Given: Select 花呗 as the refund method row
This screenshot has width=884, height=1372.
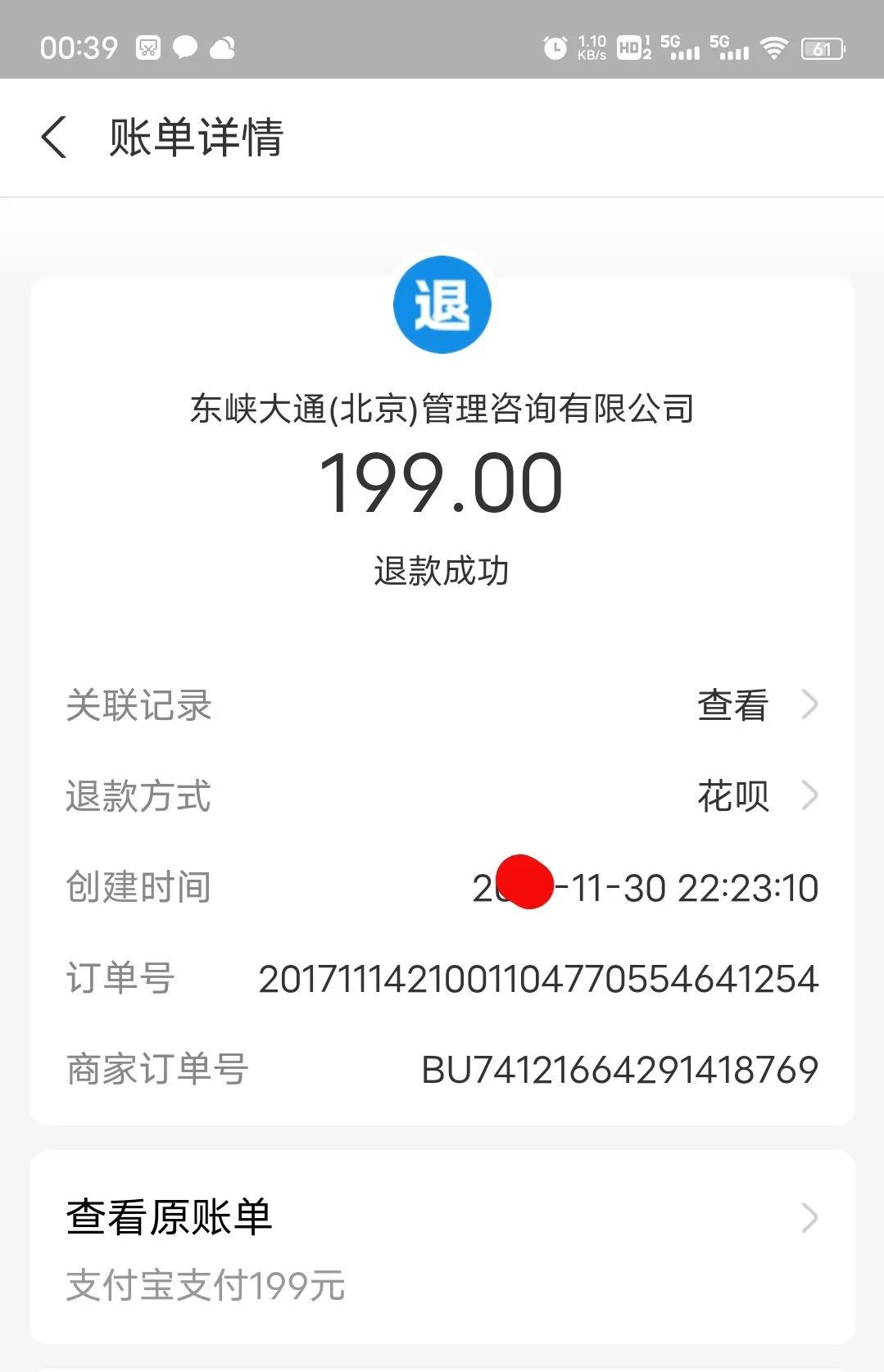Looking at the screenshot, I should [x=735, y=795].
